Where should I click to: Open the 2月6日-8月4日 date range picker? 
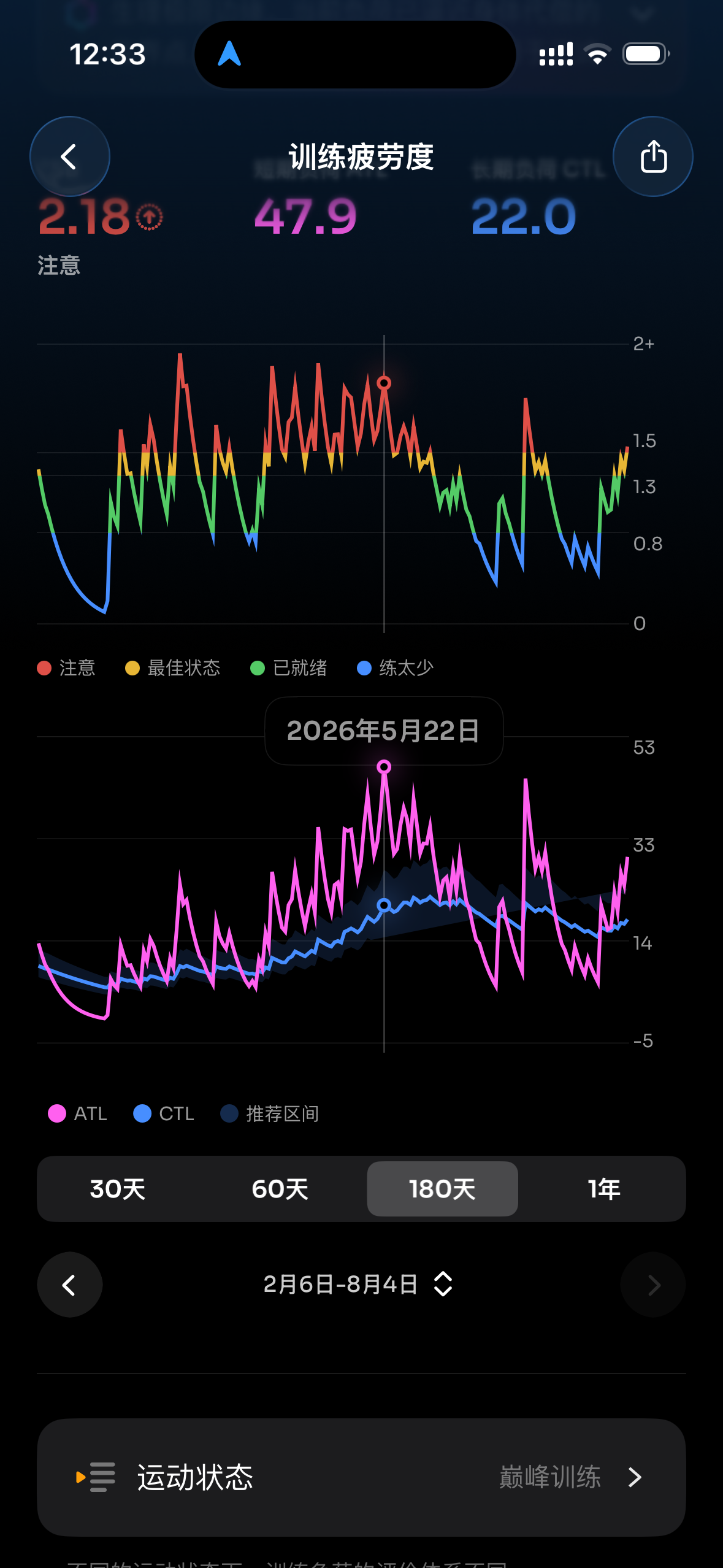click(358, 1285)
